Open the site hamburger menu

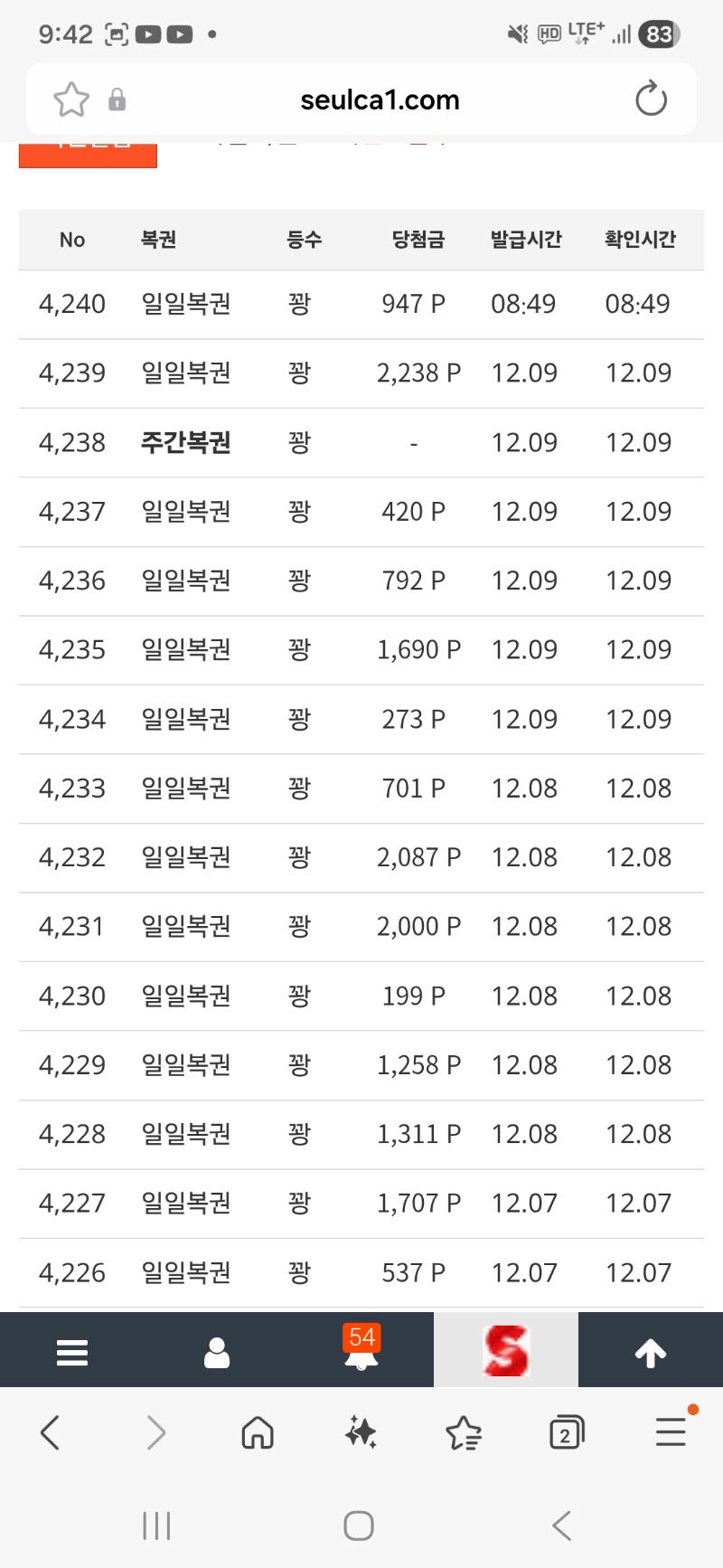(x=72, y=1351)
